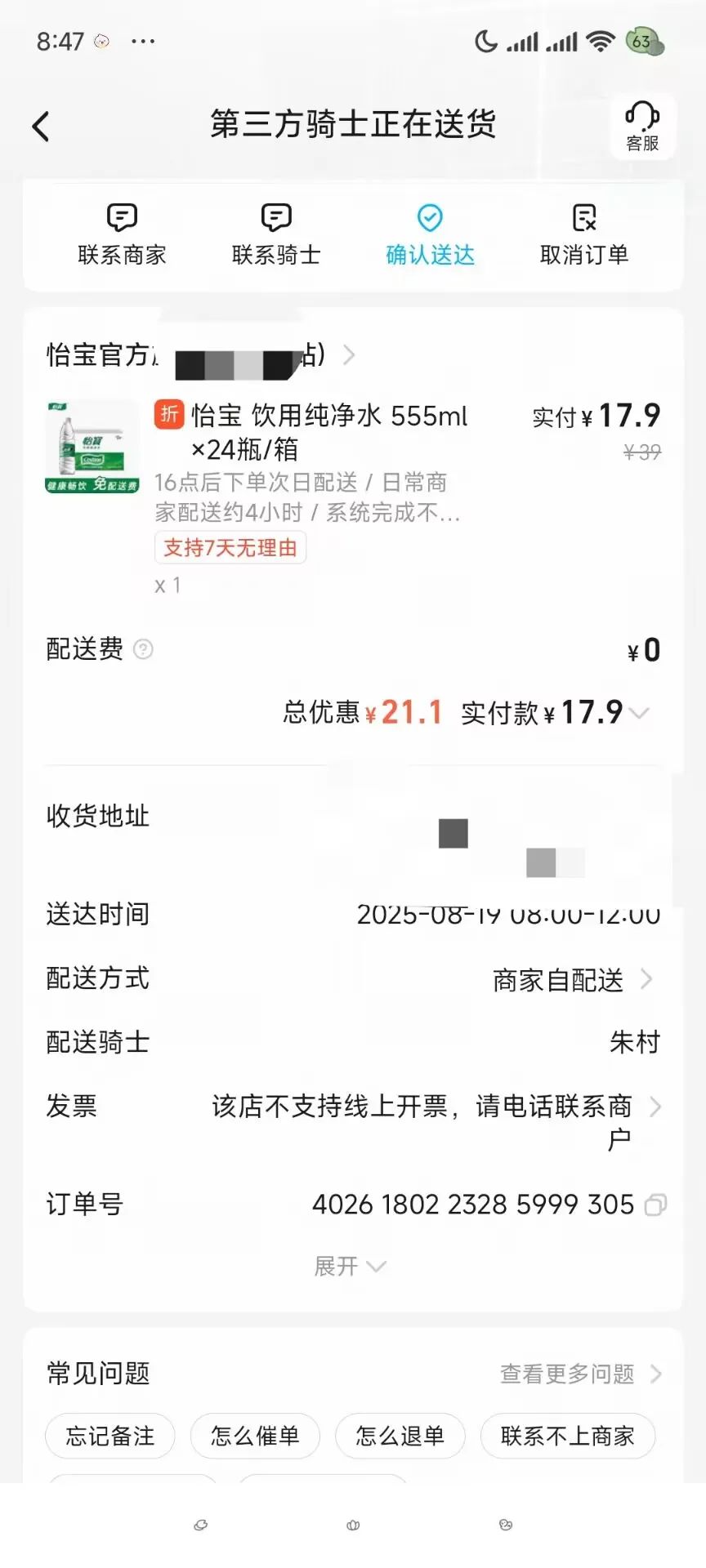Open 查看更多问题

pos(580,1374)
